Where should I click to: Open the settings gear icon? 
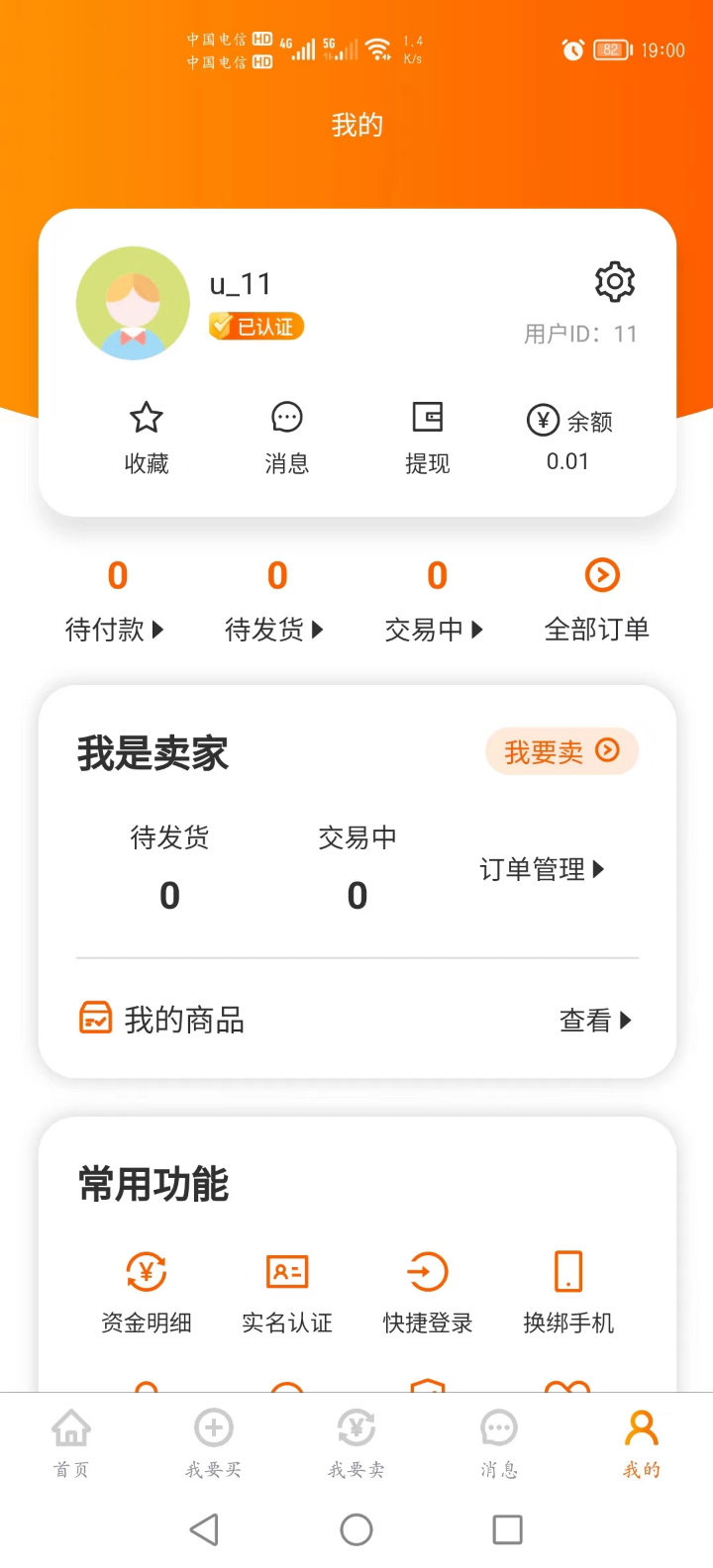point(614,282)
